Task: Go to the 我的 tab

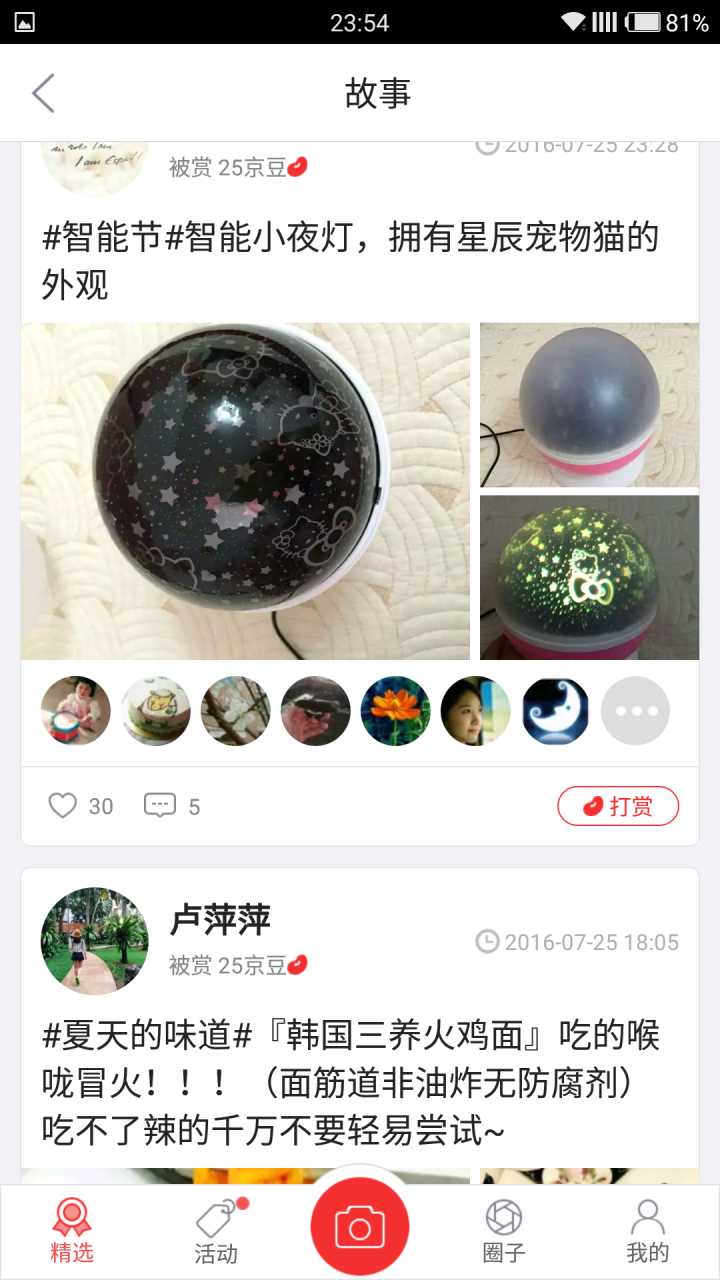Action: (648, 1231)
